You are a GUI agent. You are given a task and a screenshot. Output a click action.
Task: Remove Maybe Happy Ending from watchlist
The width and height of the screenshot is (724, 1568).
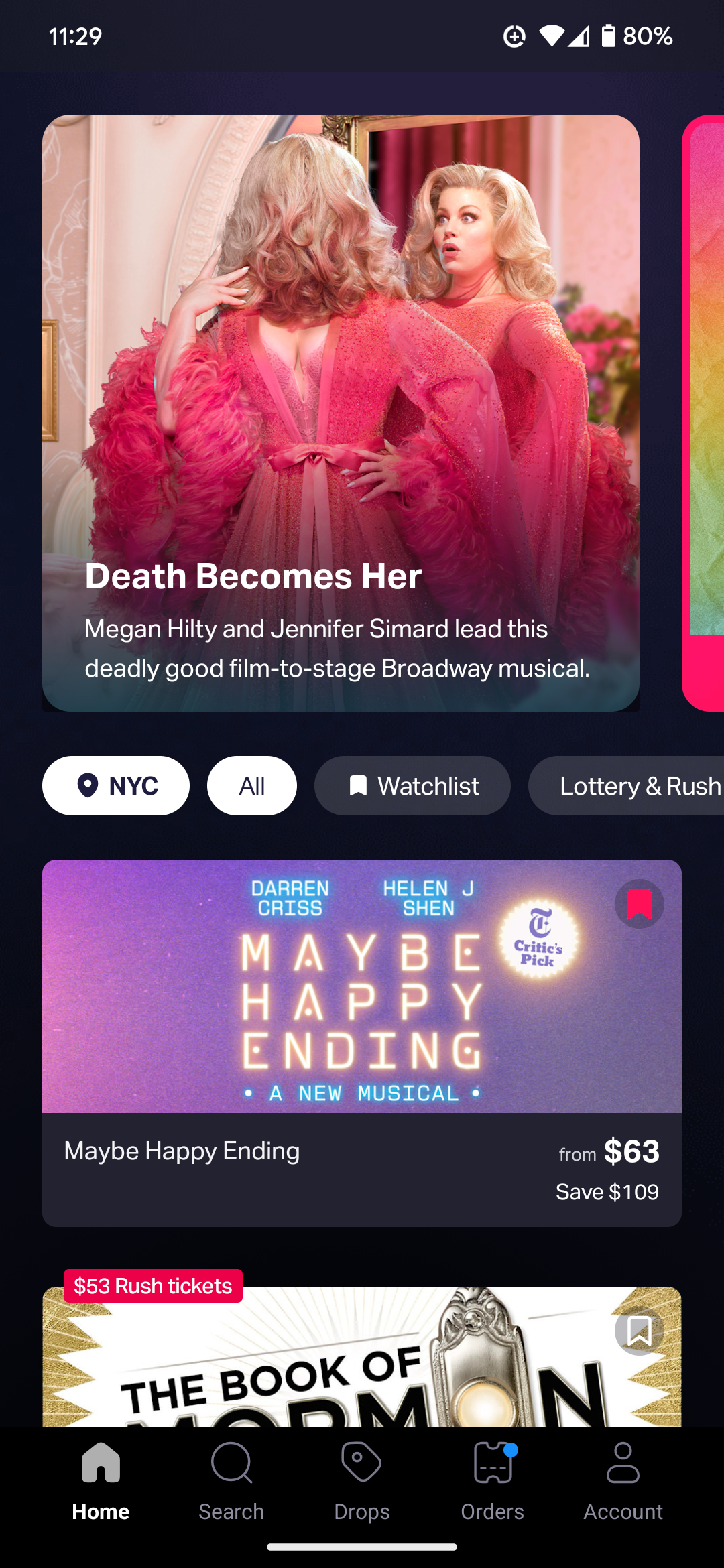tap(639, 904)
